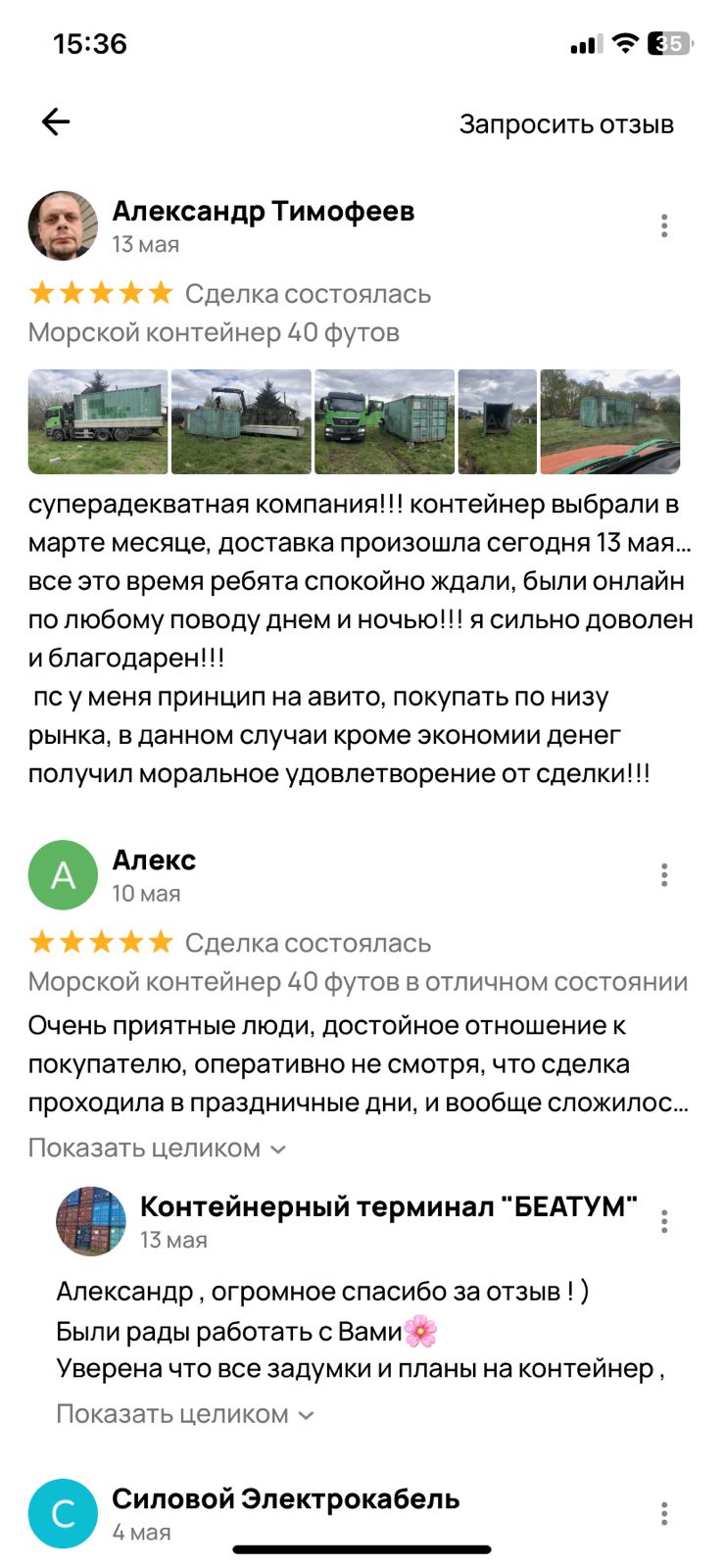Viewport: 724px width, 1568px height.
Task: Open the third photo with the green truck
Action: click(x=384, y=421)
